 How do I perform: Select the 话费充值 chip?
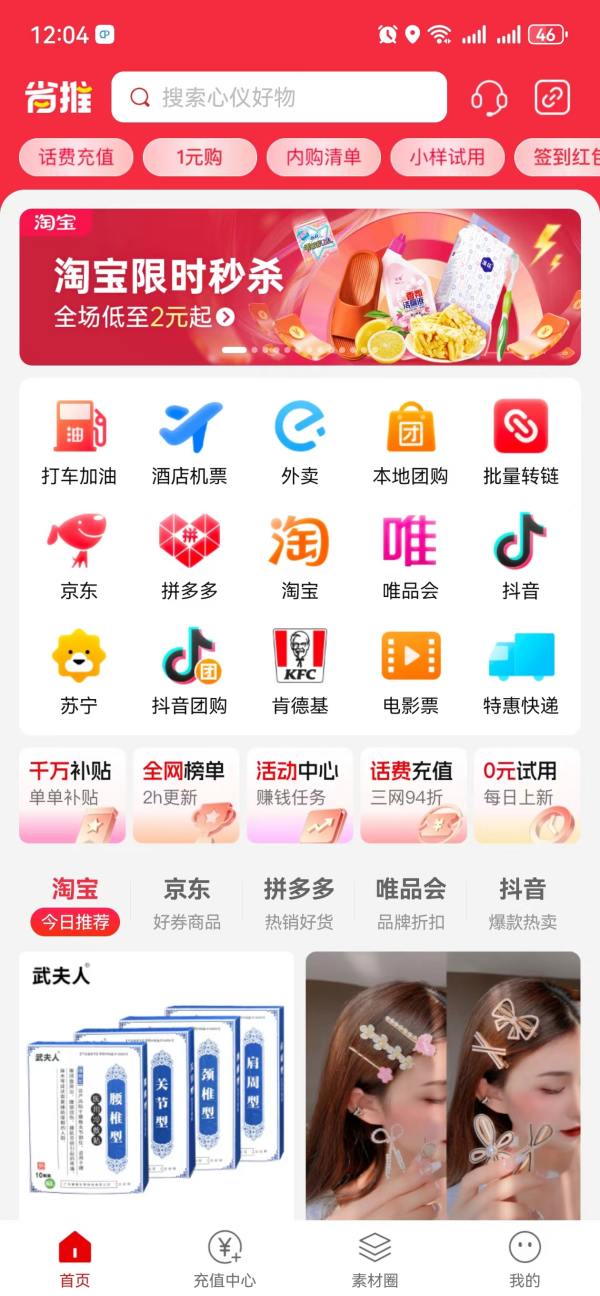pyautogui.click(x=76, y=157)
